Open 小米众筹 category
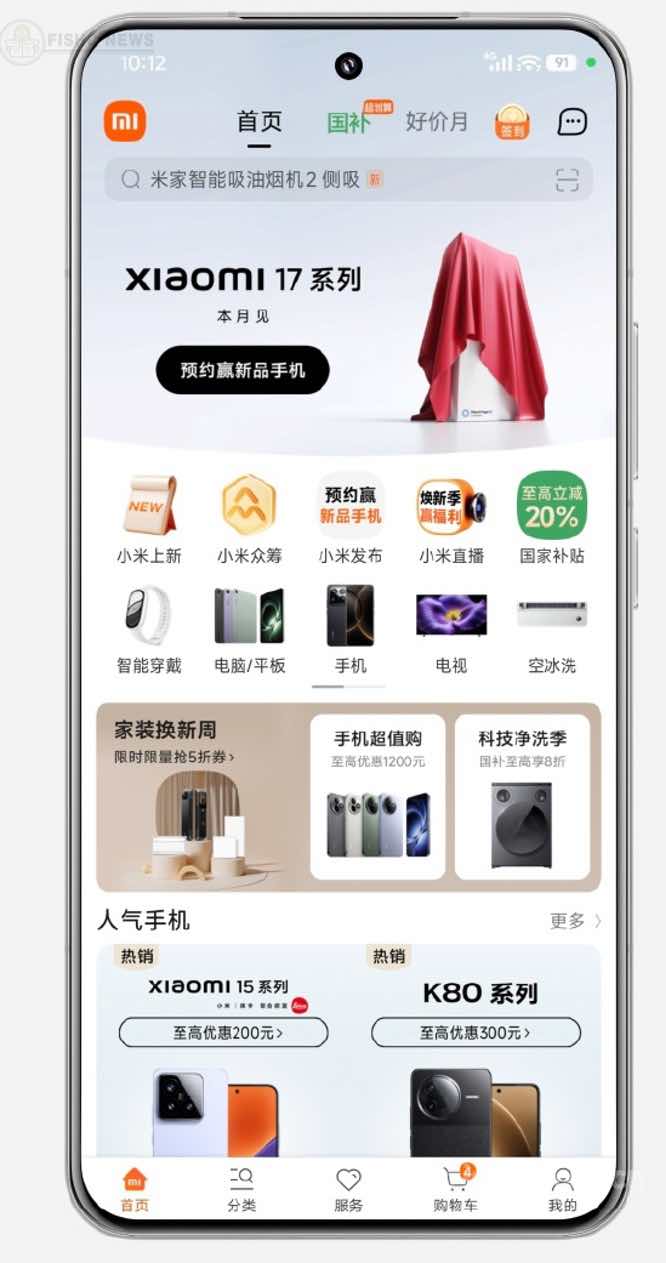The image size is (666, 1263). pos(249,520)
